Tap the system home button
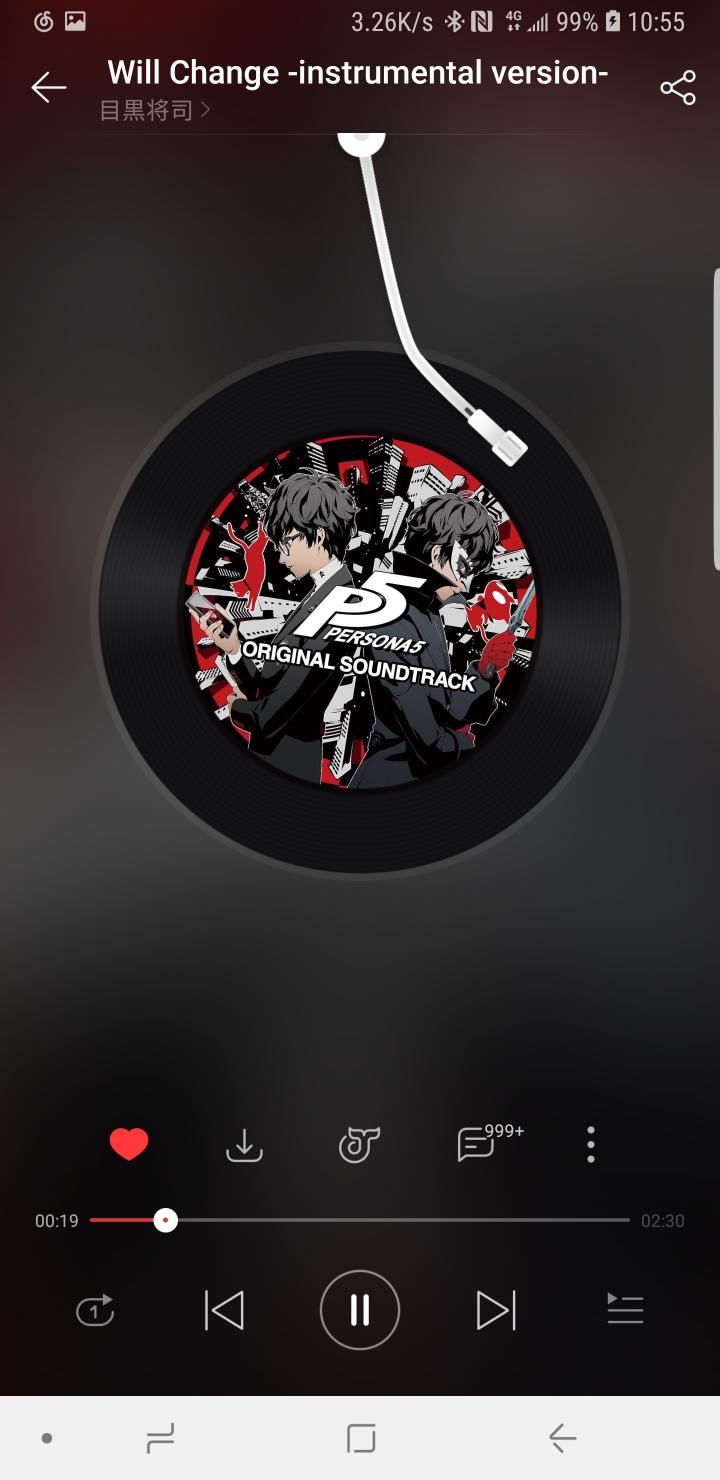Image resolution: width=720 pixels, height=1480 pixels. point(361,1439)
